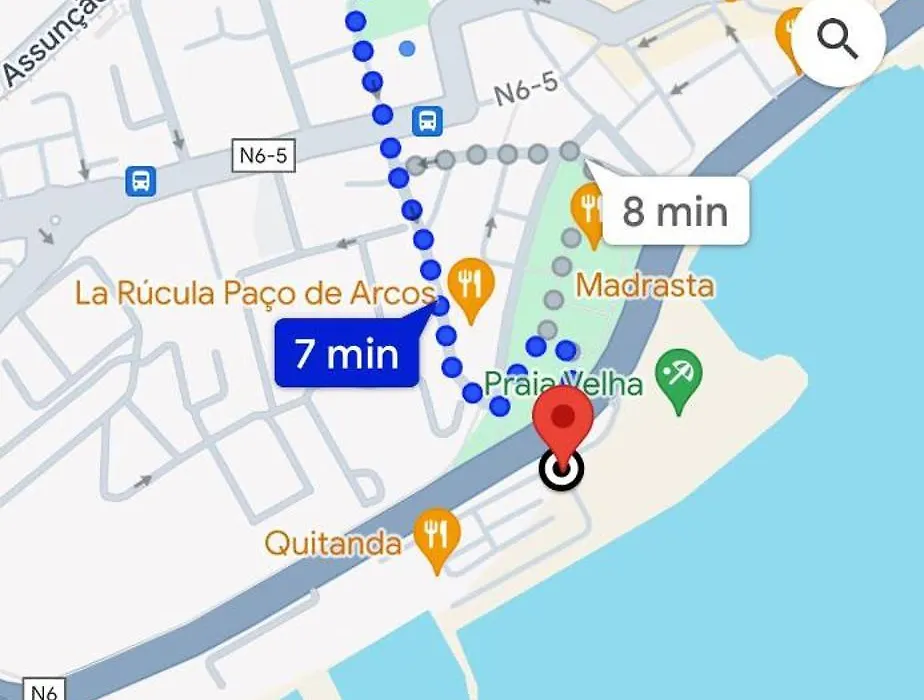924x700 pixels.
Task: Open Praia Velha beach marker
Action: tap(678, 379)
